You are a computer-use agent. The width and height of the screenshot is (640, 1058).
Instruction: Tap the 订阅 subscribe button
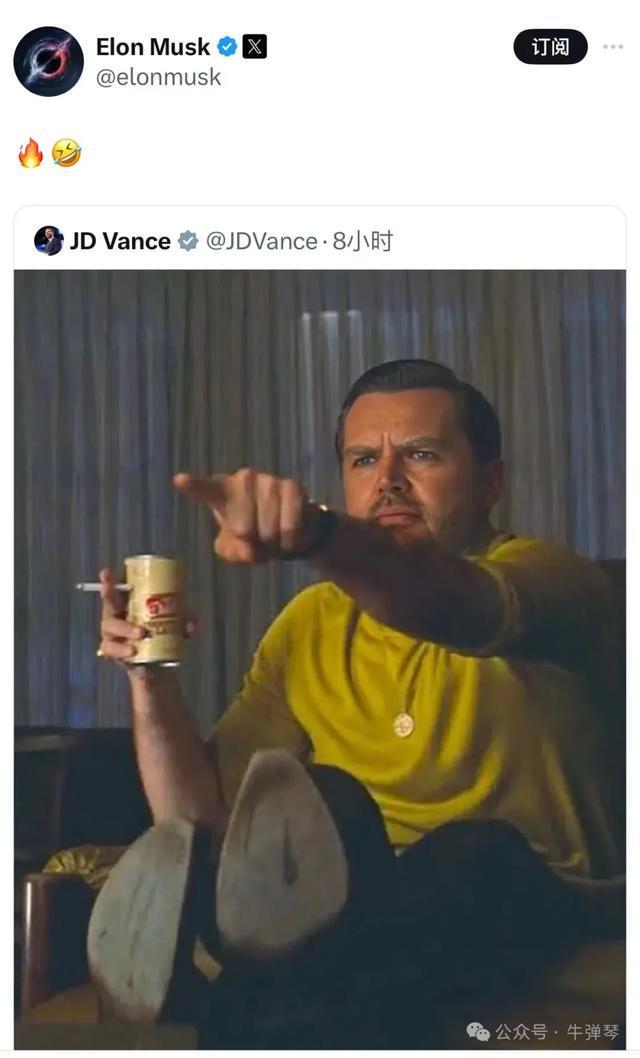click(550, 47)
